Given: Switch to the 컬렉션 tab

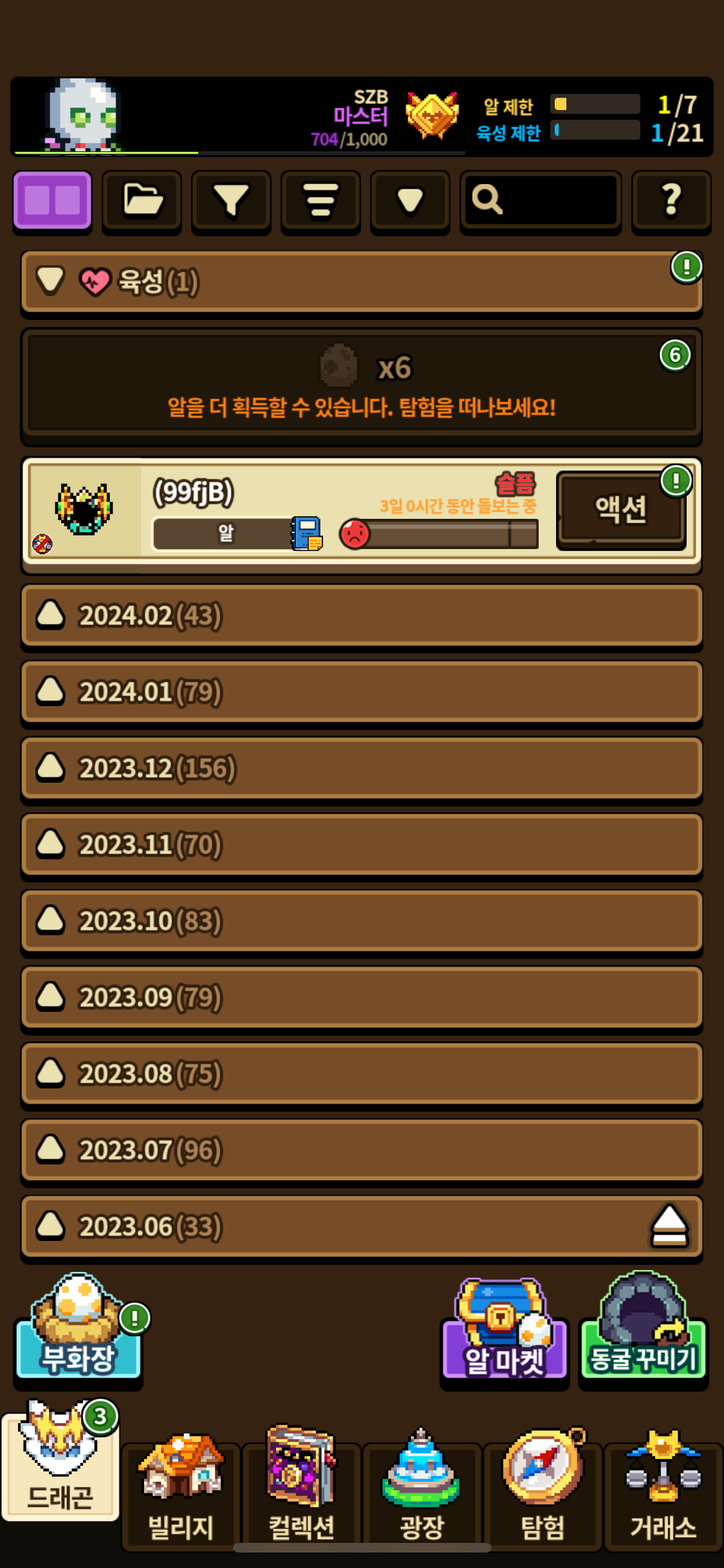Looking at the screenshot, I should [x=301, y=1493].
